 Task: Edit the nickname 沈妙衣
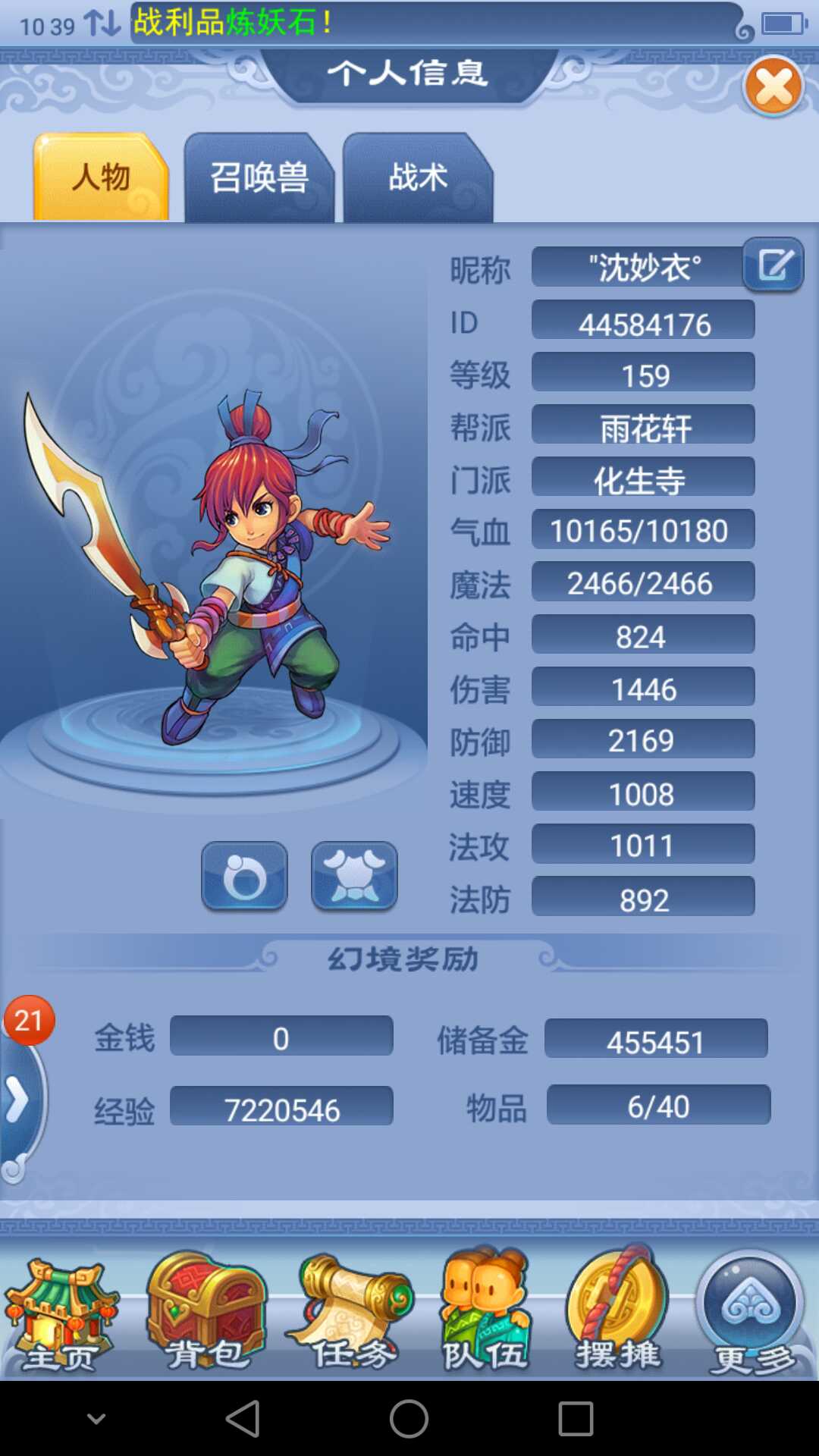click(773, 265)
